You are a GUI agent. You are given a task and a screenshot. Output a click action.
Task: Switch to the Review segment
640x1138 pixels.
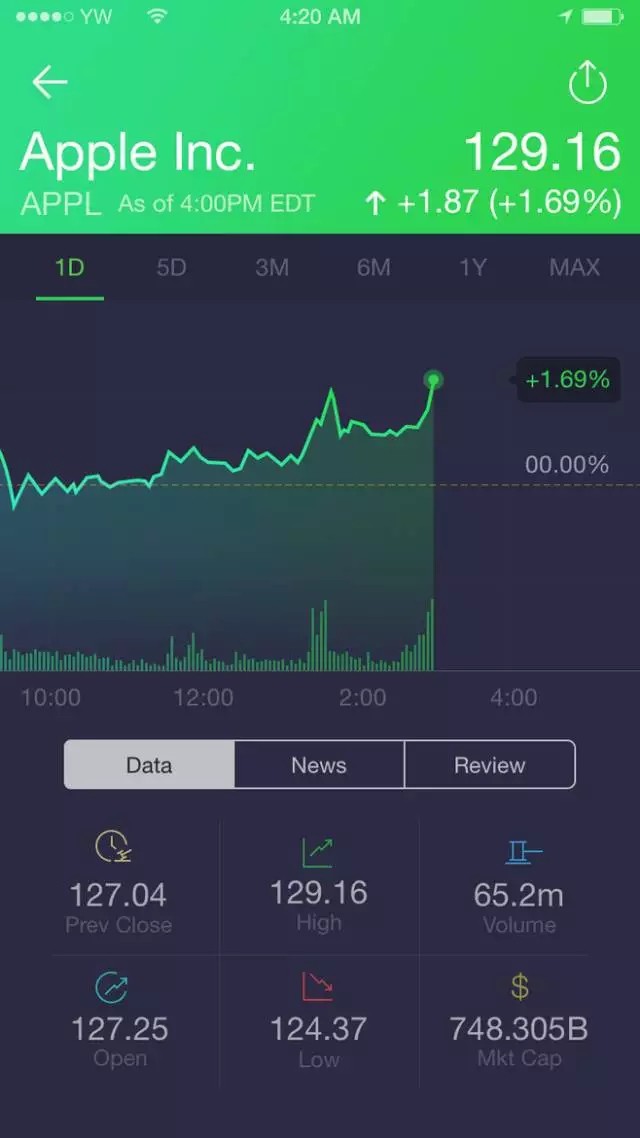coord(489,765)
